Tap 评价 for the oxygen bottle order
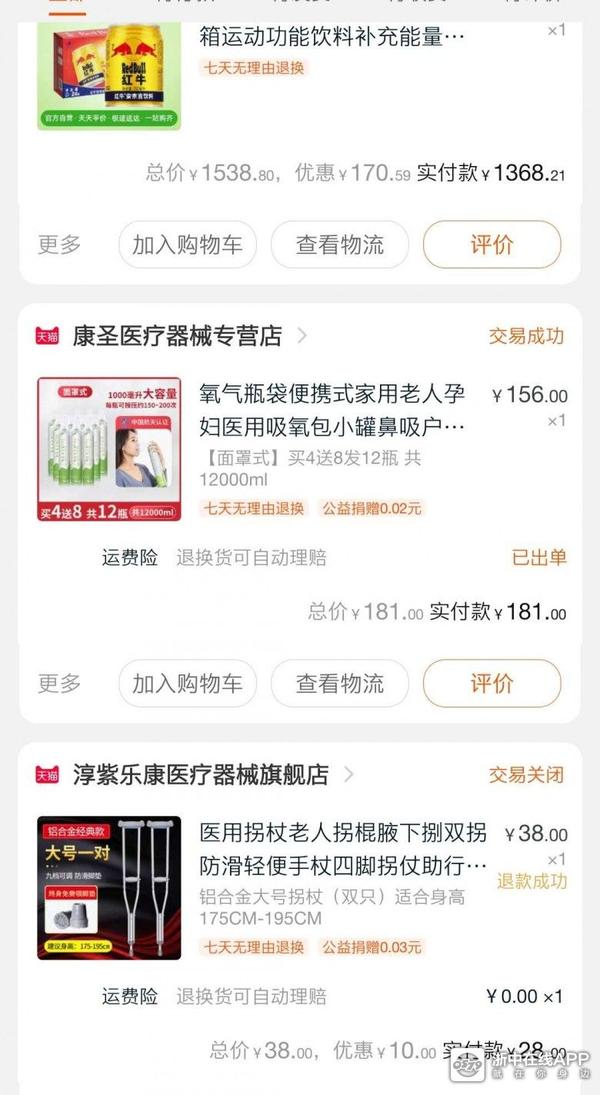Viewport: 600px width, 1095px height. point(491,684)
